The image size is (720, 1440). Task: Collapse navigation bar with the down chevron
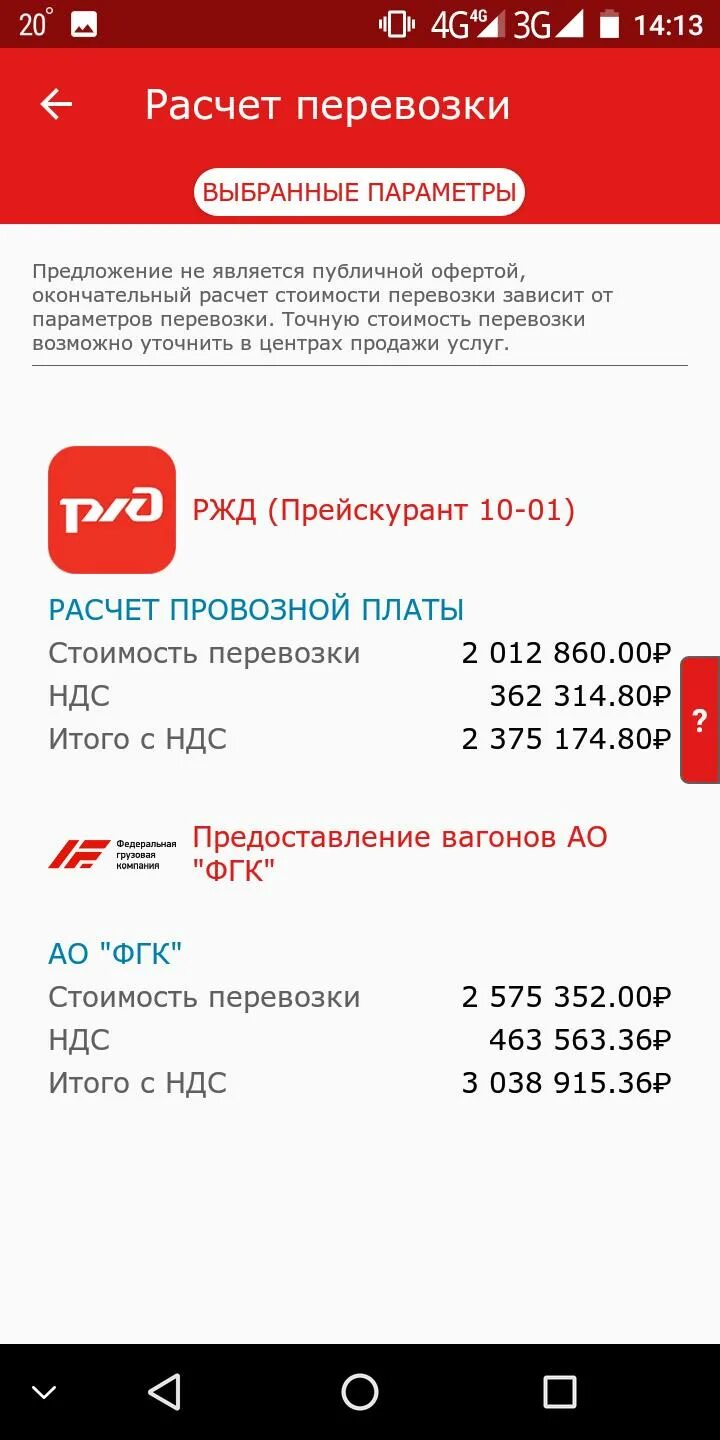point(42,1390)
